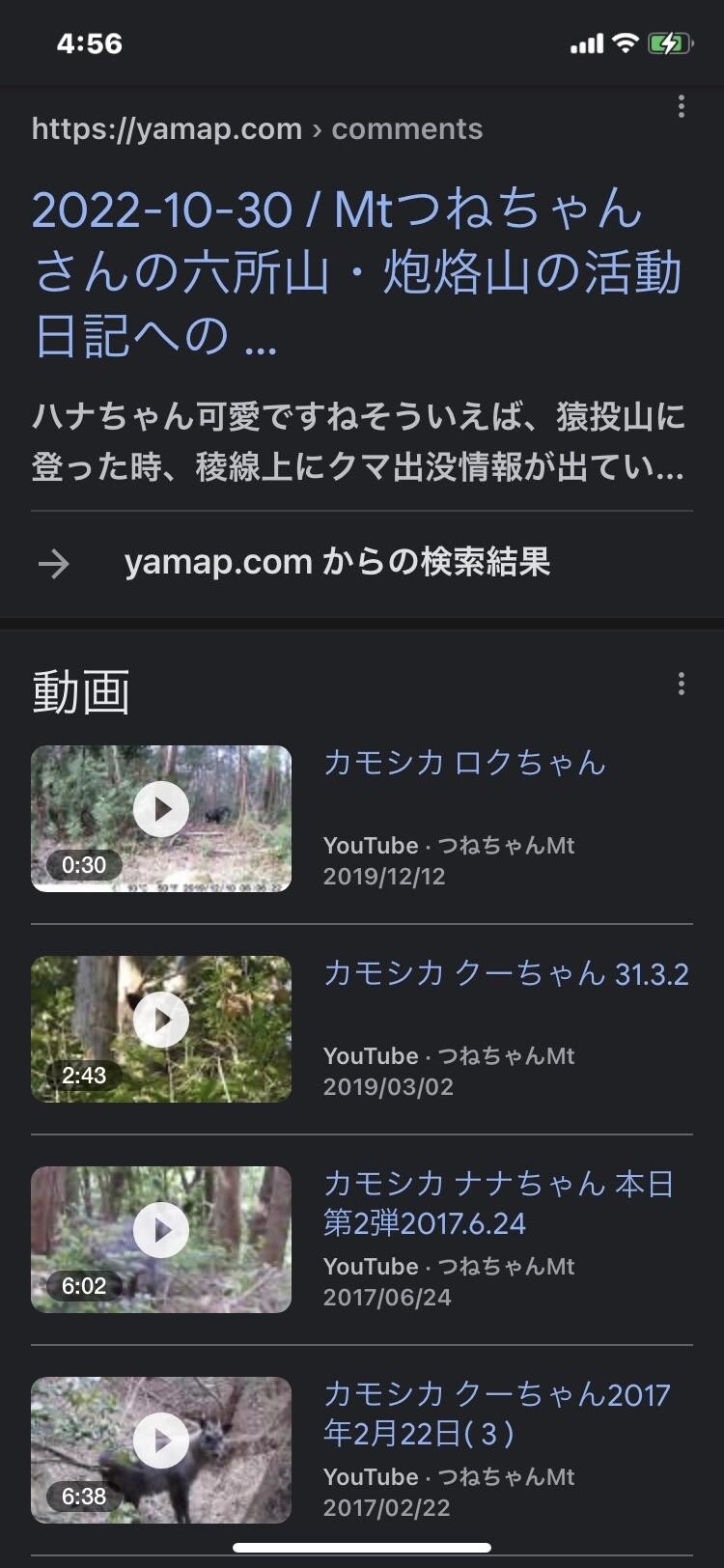Tap the clock showing 4:56
The image size is (724, 1568).
tap(89, 42)
